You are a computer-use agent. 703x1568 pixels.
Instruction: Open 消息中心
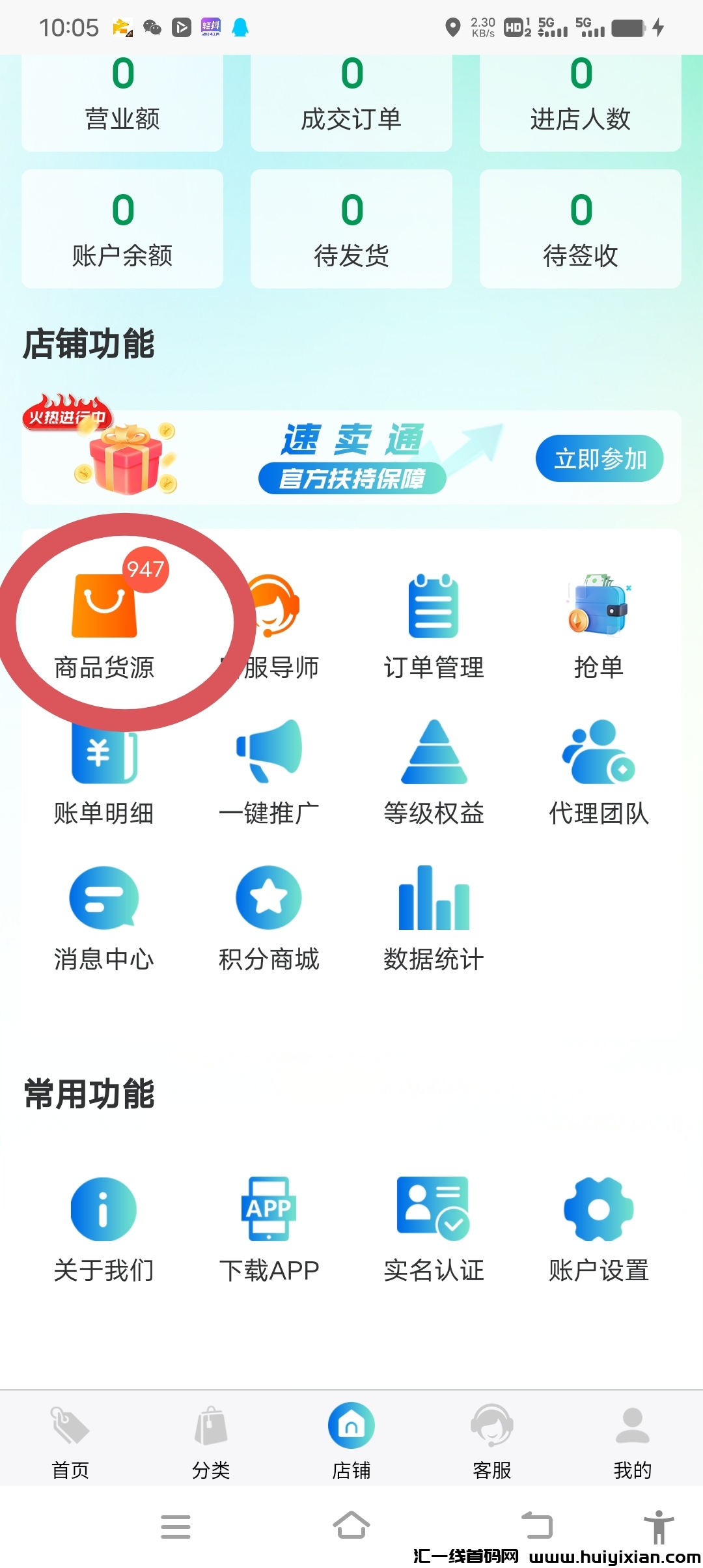coord(104,917)
